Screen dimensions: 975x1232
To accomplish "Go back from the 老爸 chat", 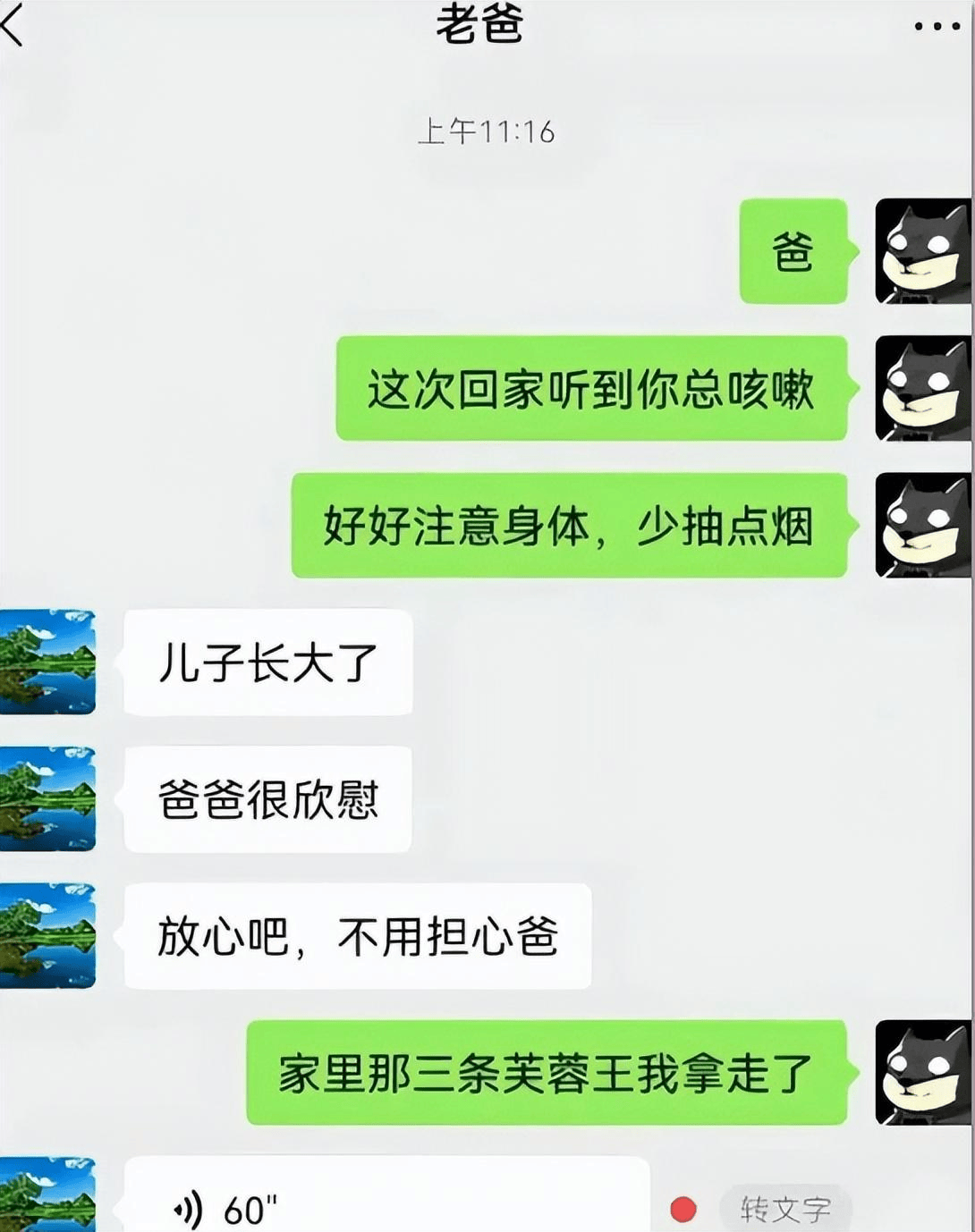I will tap(14, 25).
